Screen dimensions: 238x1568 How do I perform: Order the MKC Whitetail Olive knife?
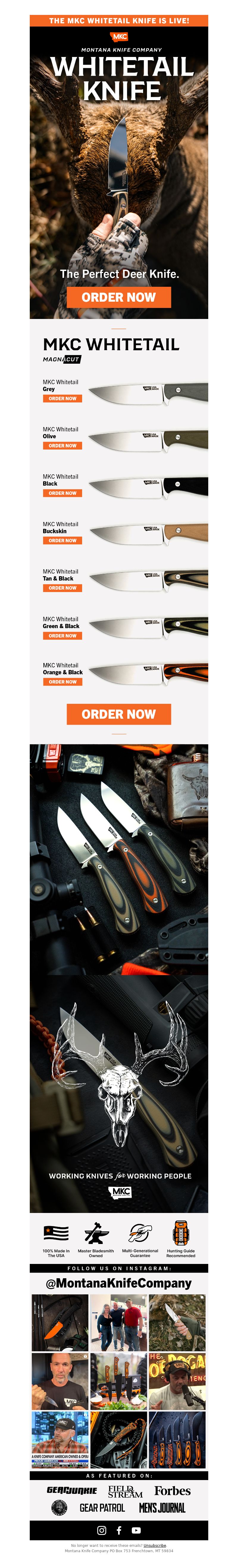tap(62, 446)
